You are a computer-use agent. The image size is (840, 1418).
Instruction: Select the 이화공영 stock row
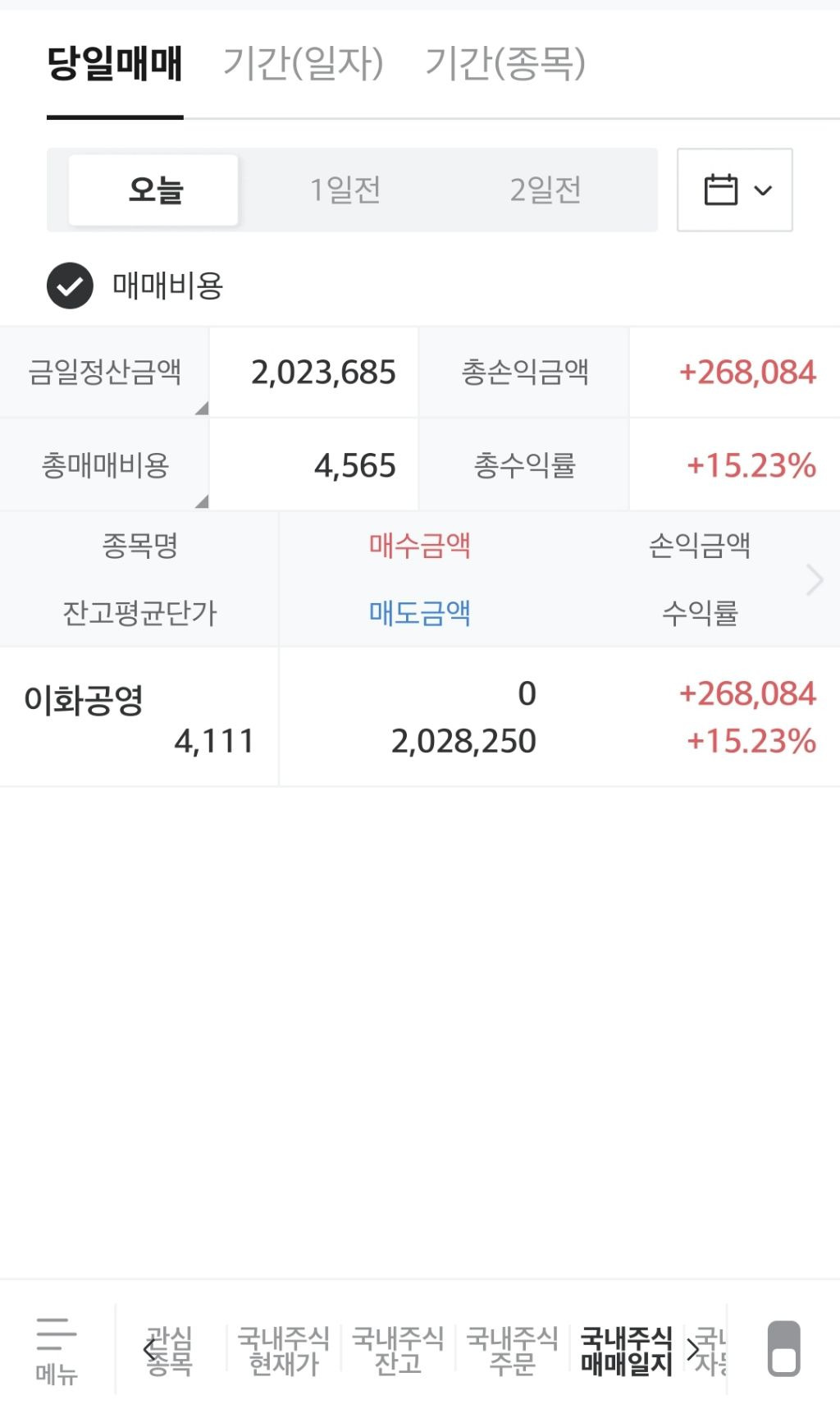coord(328,716)
